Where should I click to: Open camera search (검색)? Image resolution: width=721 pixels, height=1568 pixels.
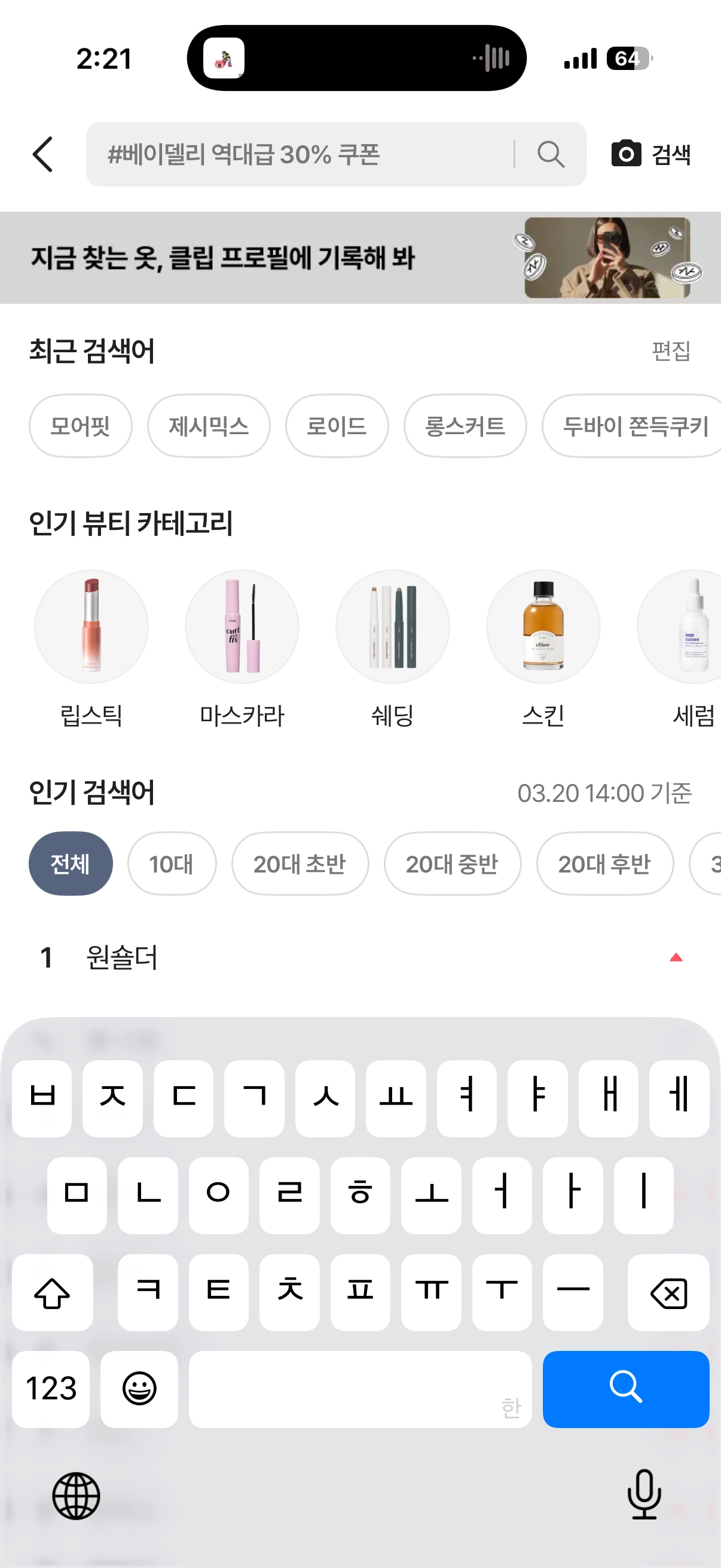650,154
